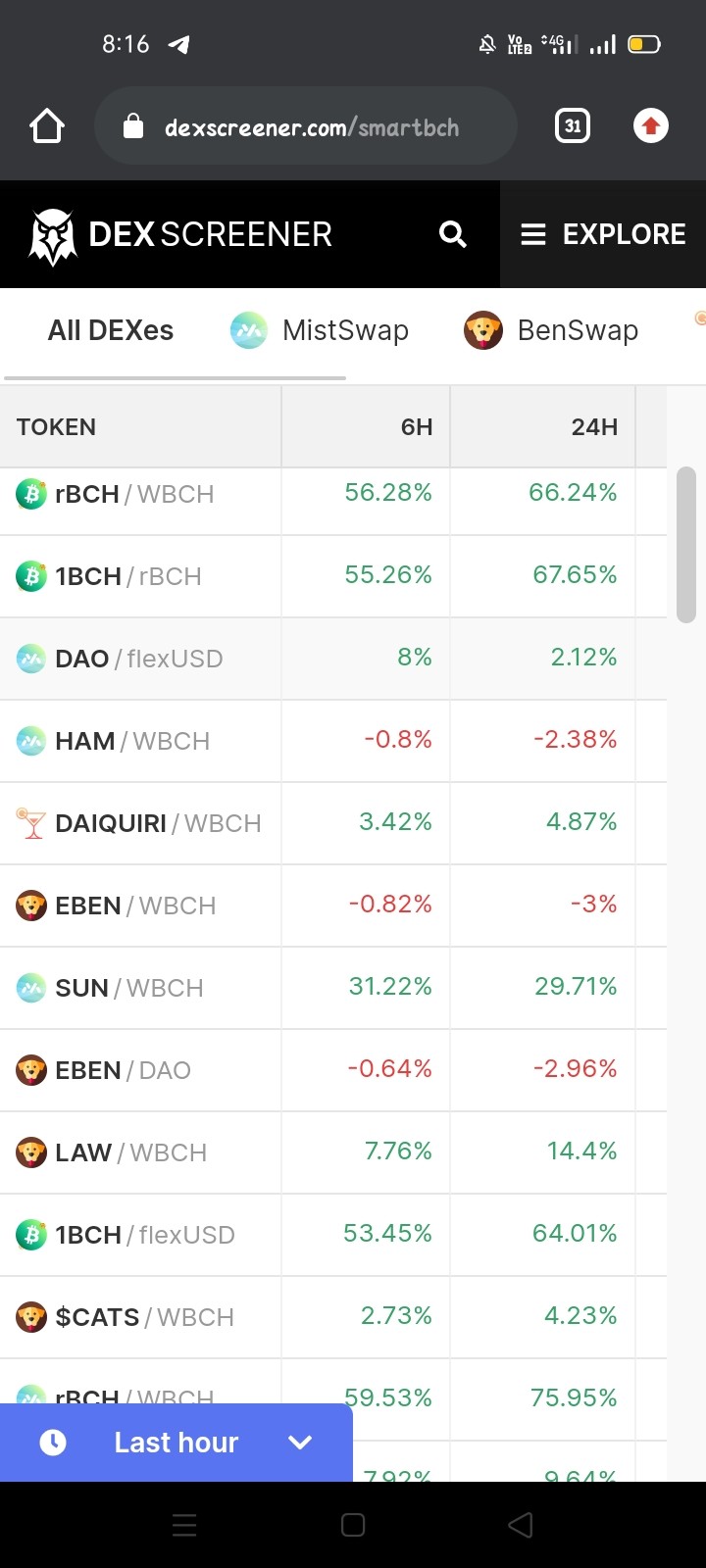The width and height of the screenshot is (706, 1568).
Task: Tap the red update arrow icon
Action: click(651, 126)
